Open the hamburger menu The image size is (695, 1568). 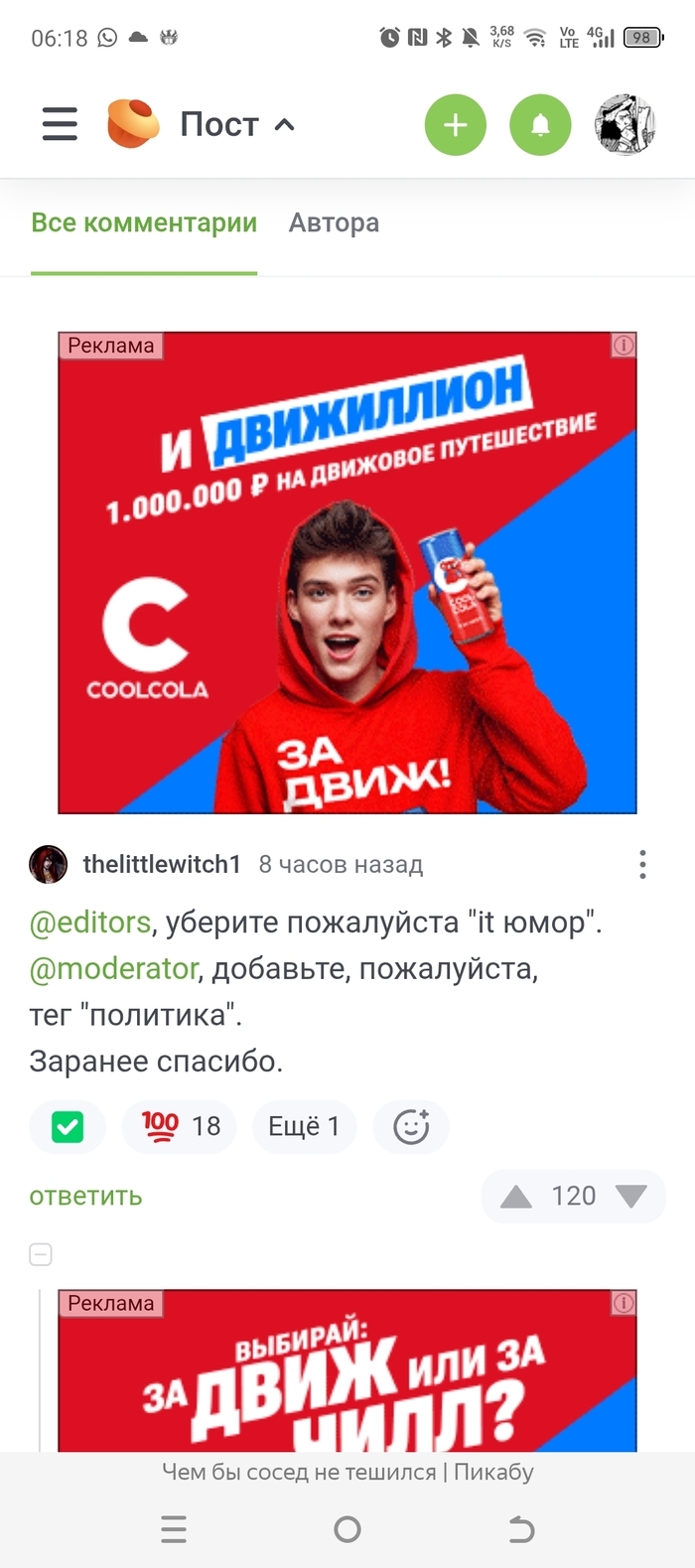[x=60, y=124]
